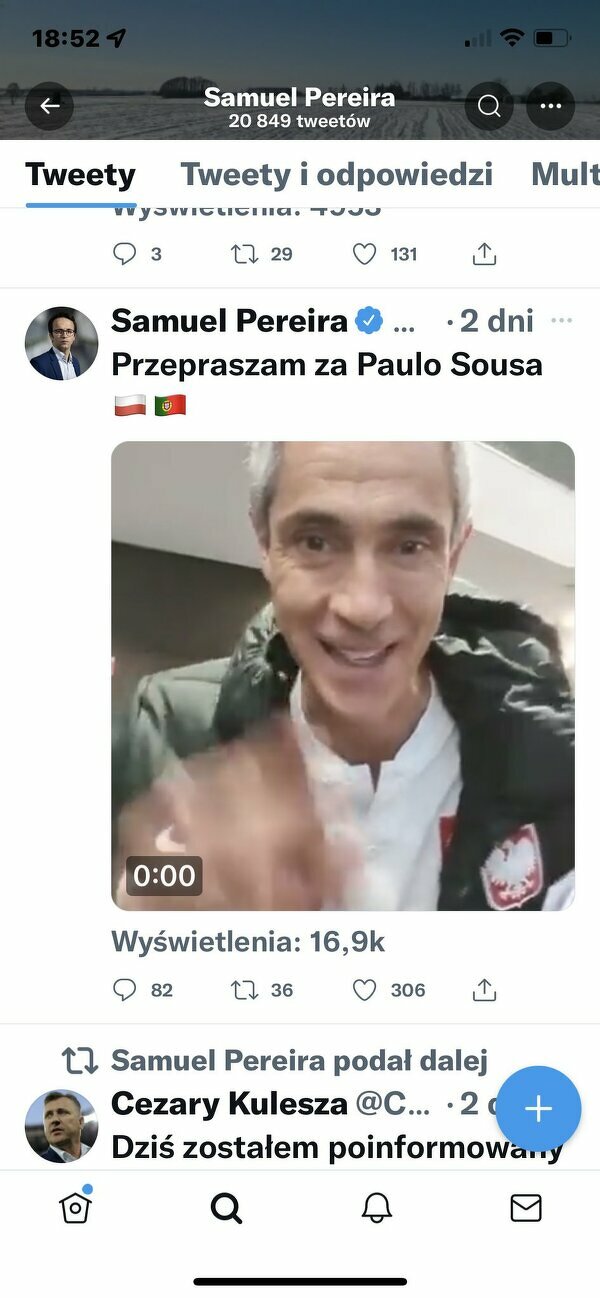
Task: Share the tweet with 131 likes
Action: click(484, 254)
